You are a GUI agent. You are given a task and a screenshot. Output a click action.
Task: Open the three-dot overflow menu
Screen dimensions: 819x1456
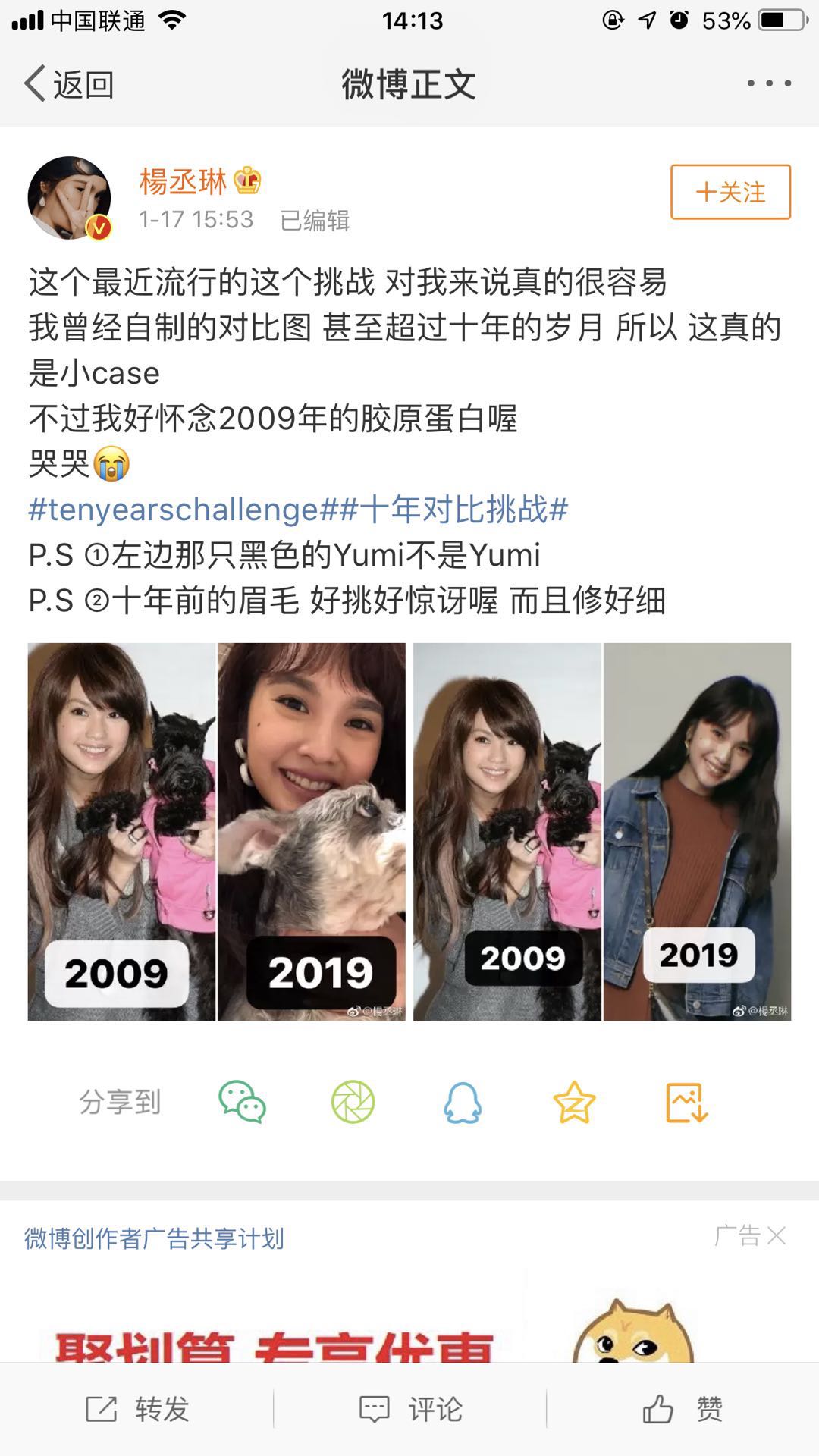[768, 84]
